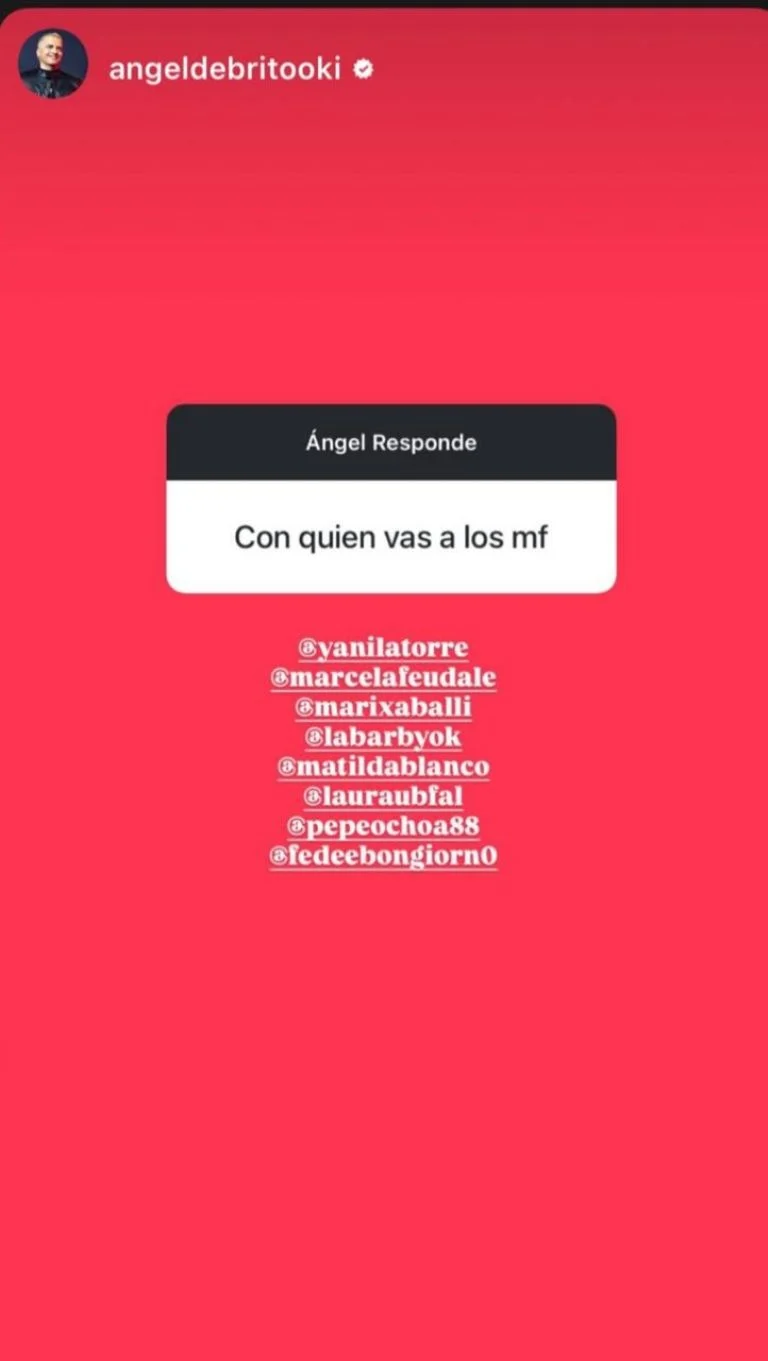Open the @yanilatorre mention
This screenshot has height=1361, width=768.
tap(383, 648)
